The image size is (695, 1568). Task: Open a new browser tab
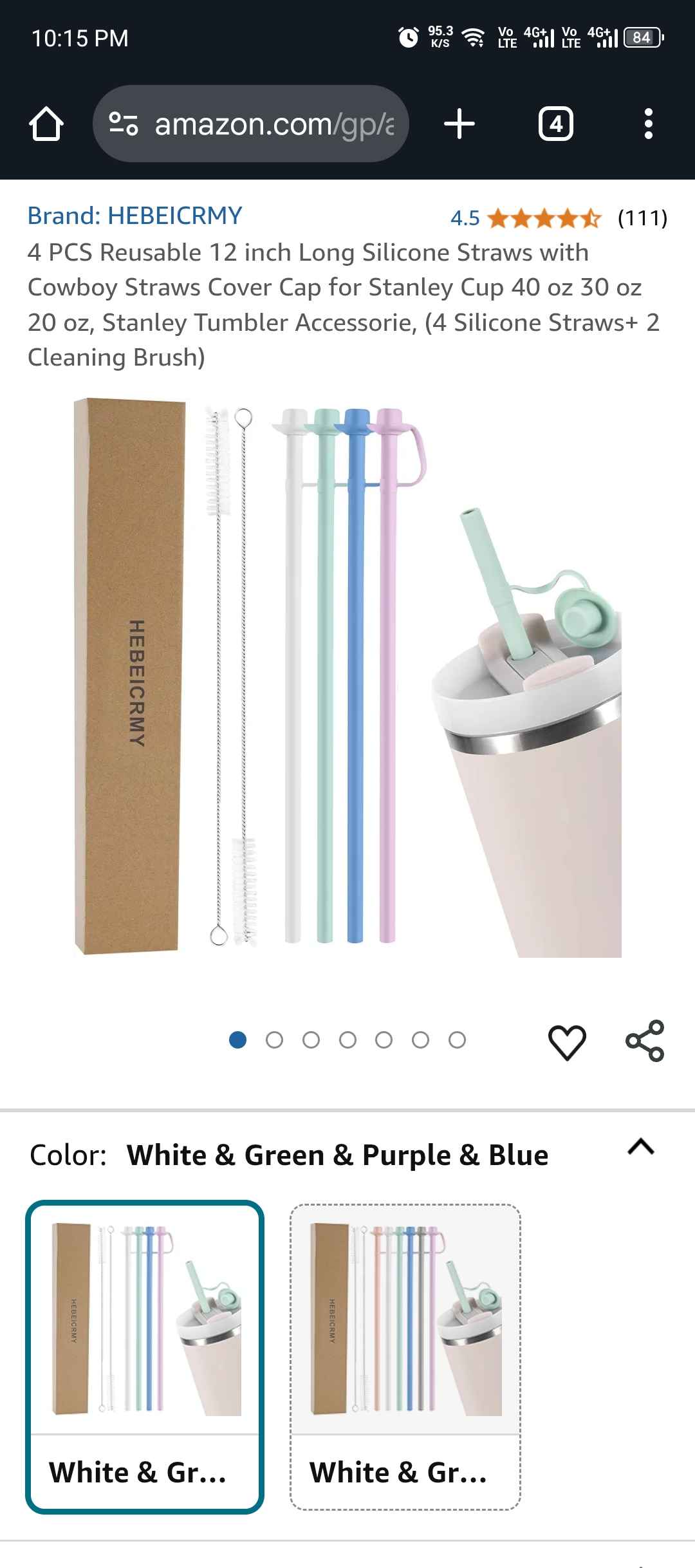(459, 124)
